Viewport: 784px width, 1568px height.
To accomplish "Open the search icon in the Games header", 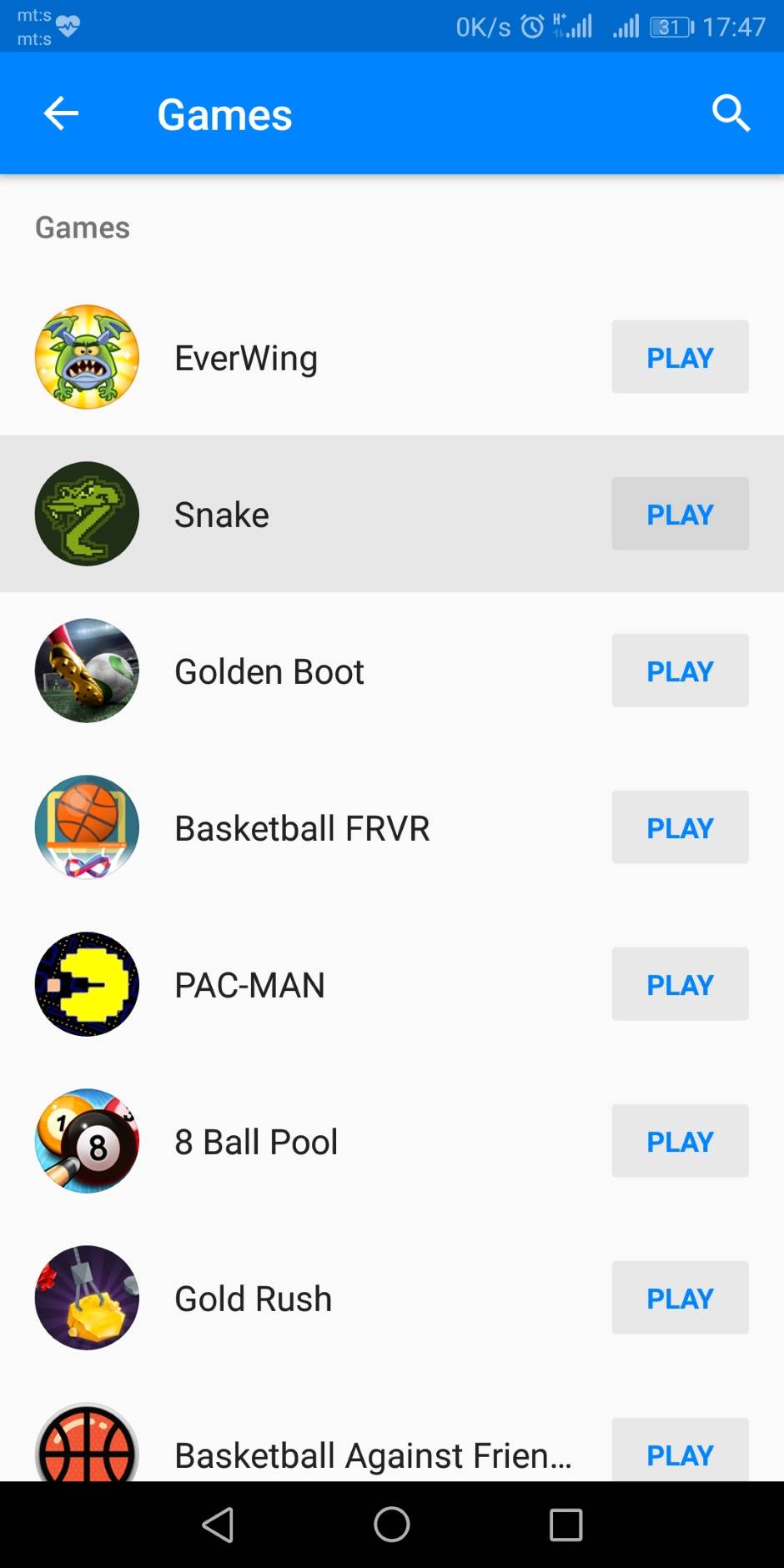I will (x=731, y=113).
